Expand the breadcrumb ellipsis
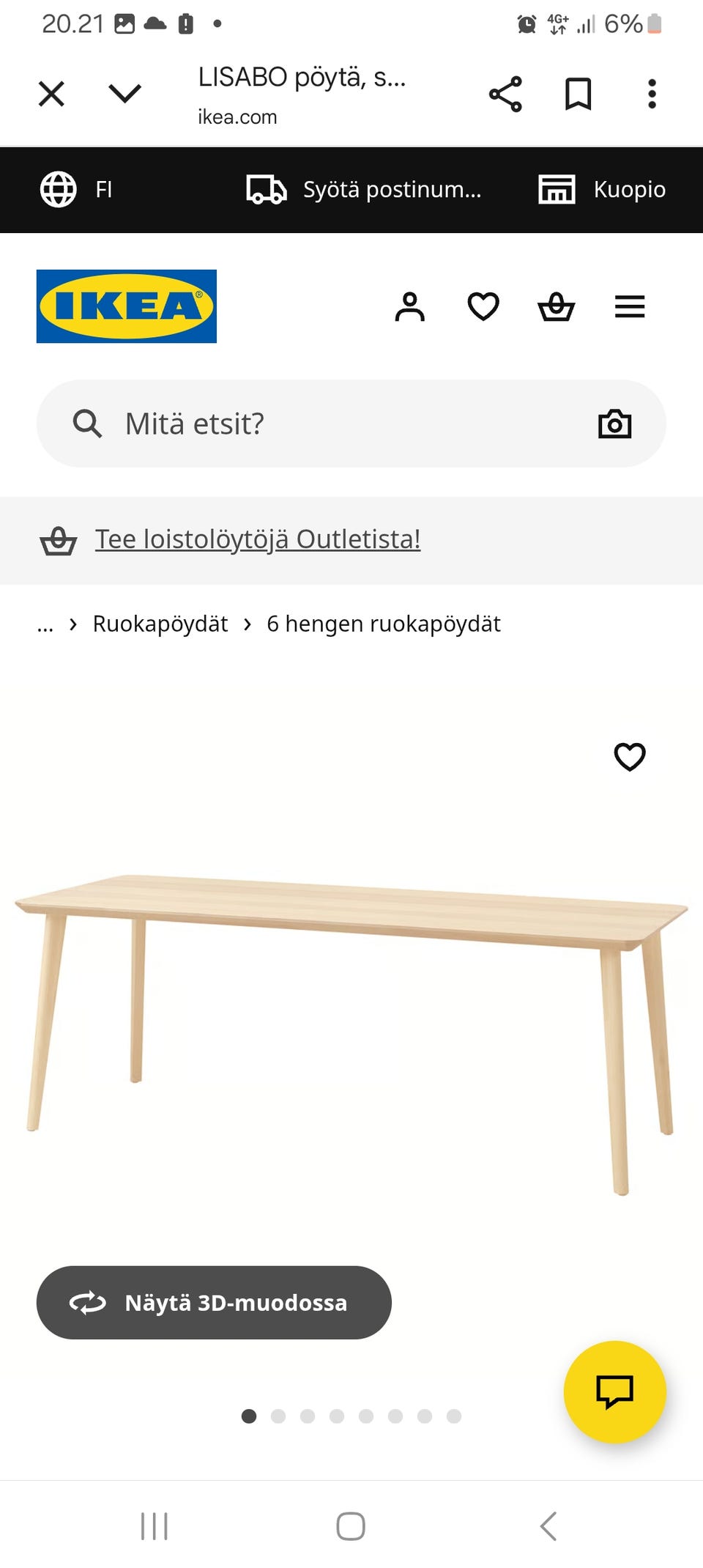 click(45, 624)
